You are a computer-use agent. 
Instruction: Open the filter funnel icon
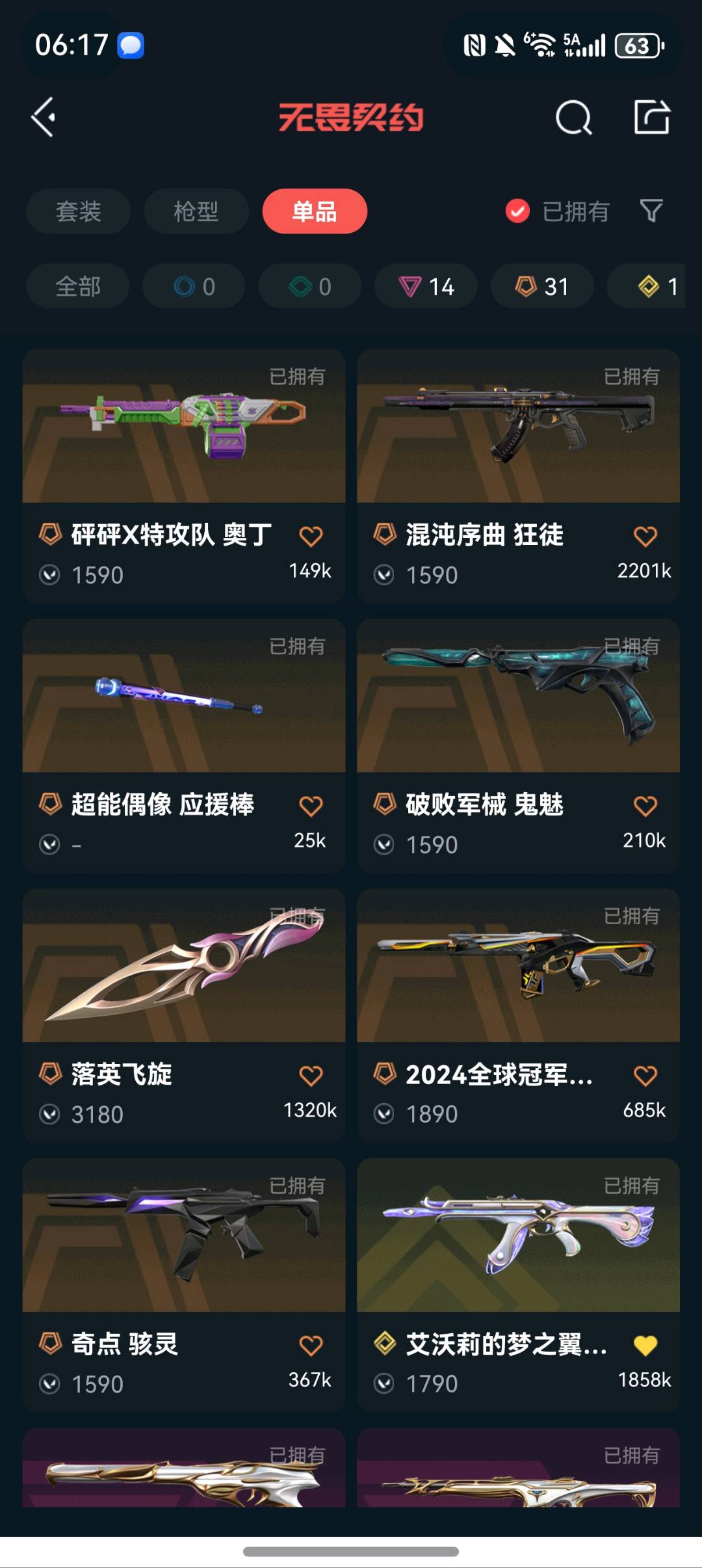pos(651,211)
